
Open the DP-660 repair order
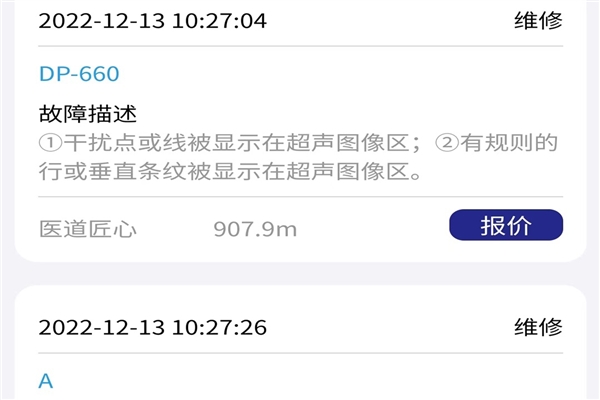tap(80, 74)
